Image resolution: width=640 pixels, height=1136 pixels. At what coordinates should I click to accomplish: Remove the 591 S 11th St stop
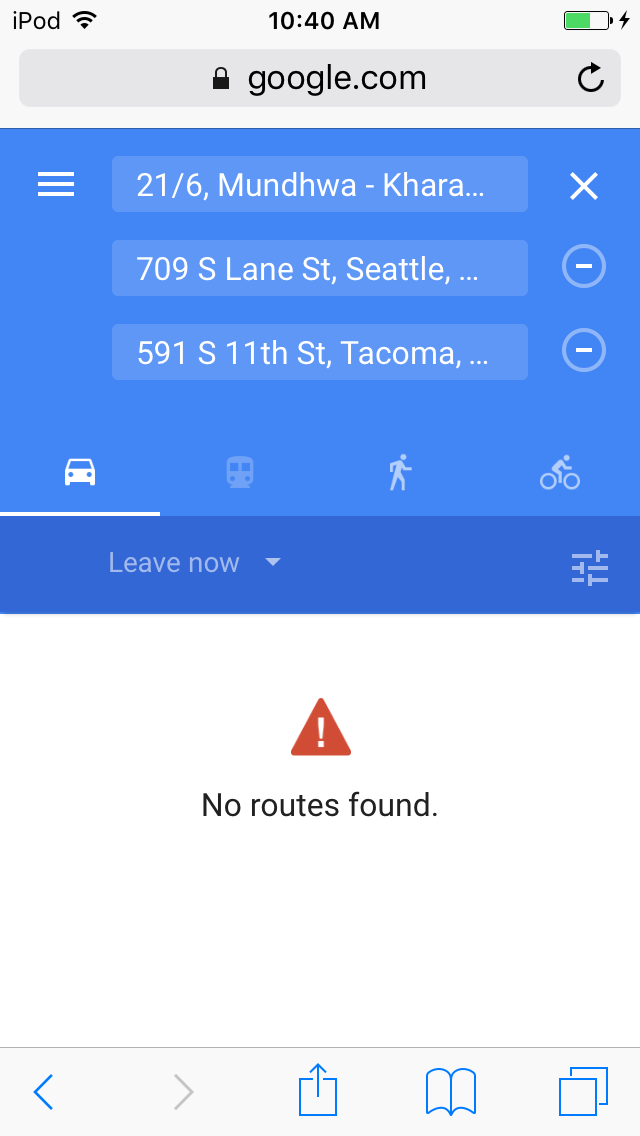[x=584, y=351]
